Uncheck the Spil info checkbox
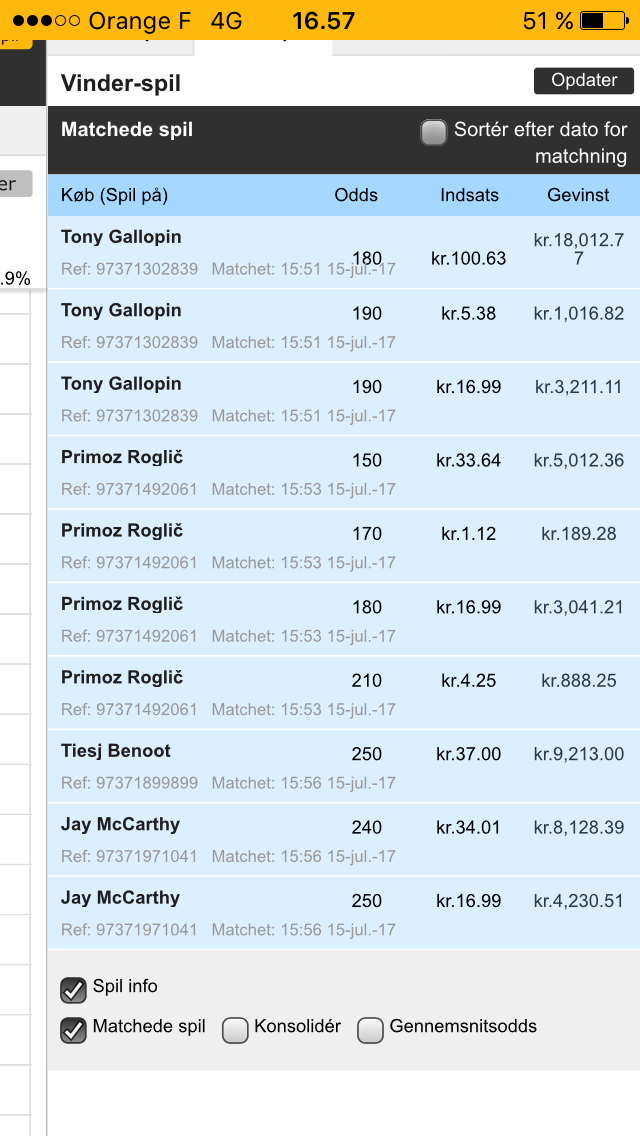640x1136 pixels. click(x=73, y=990)
